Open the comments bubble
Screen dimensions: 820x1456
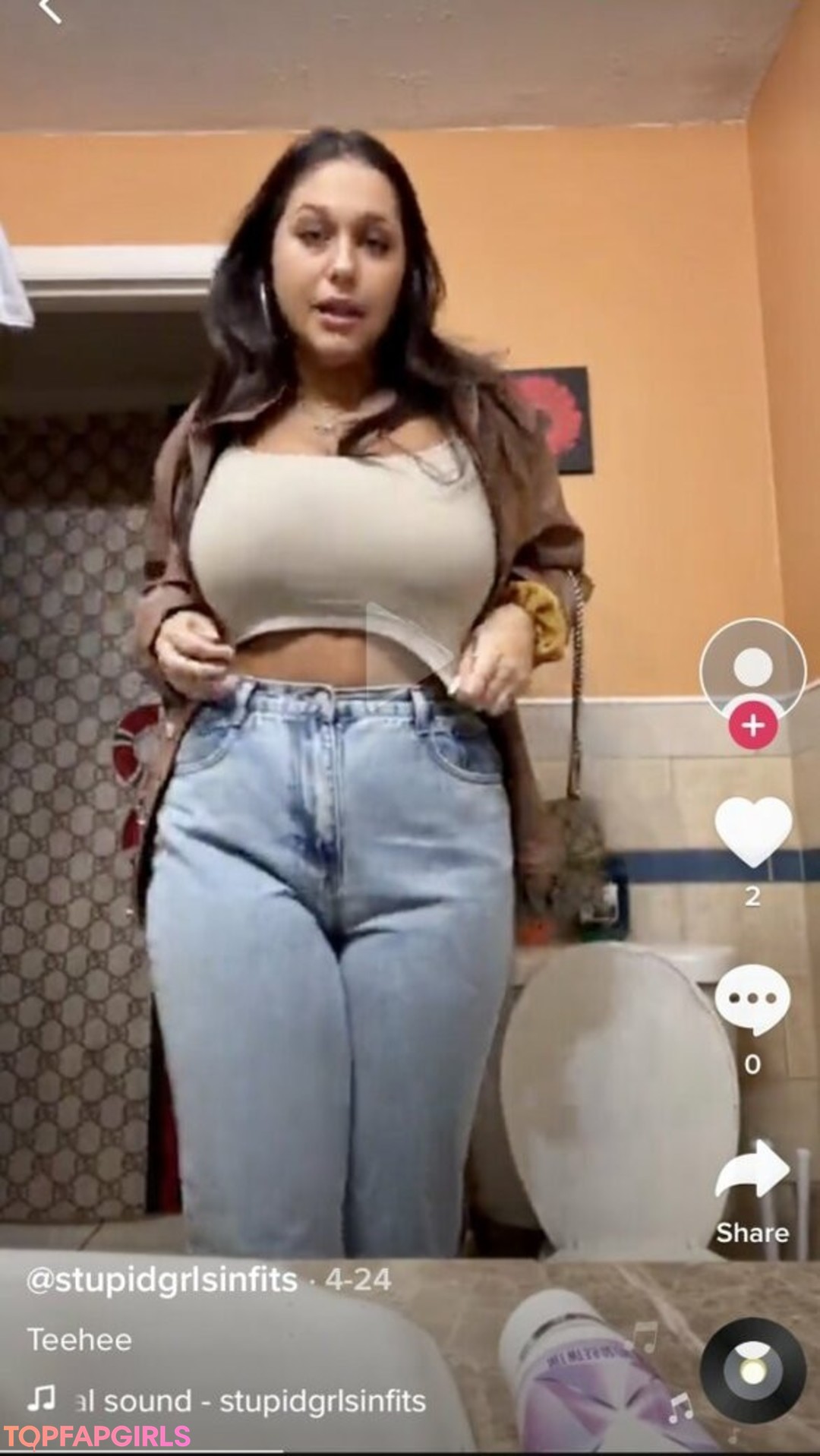click(x=752, y=999)
